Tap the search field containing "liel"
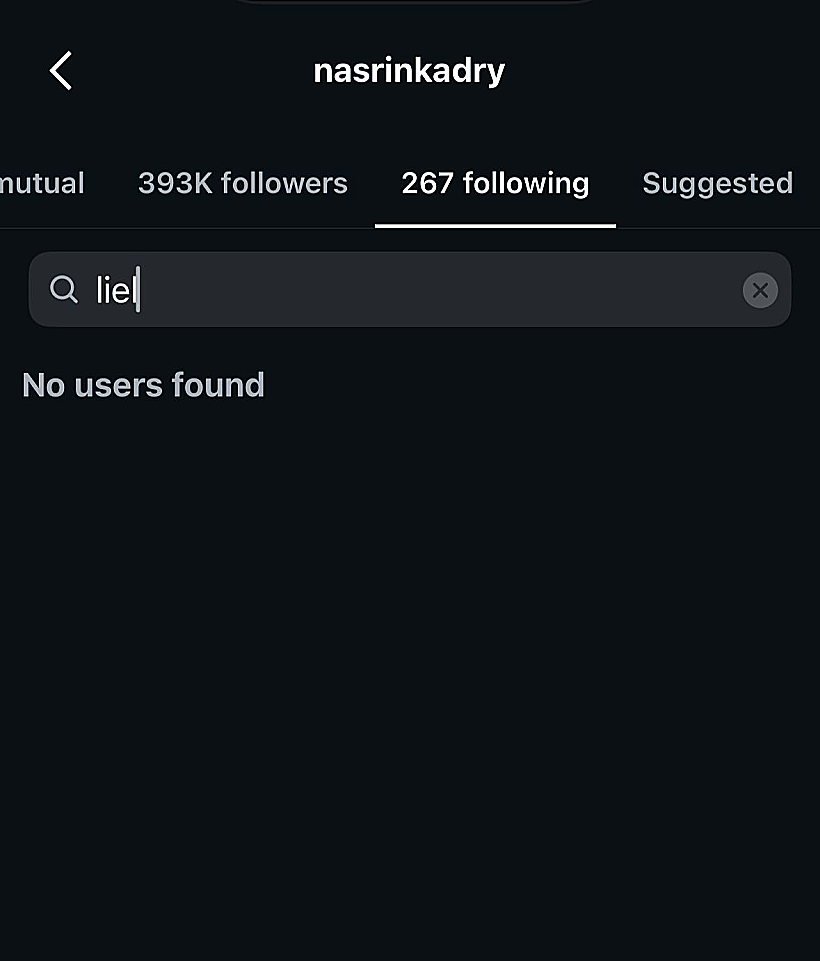The height and width of the screenshot is (961, 820). 400,290
